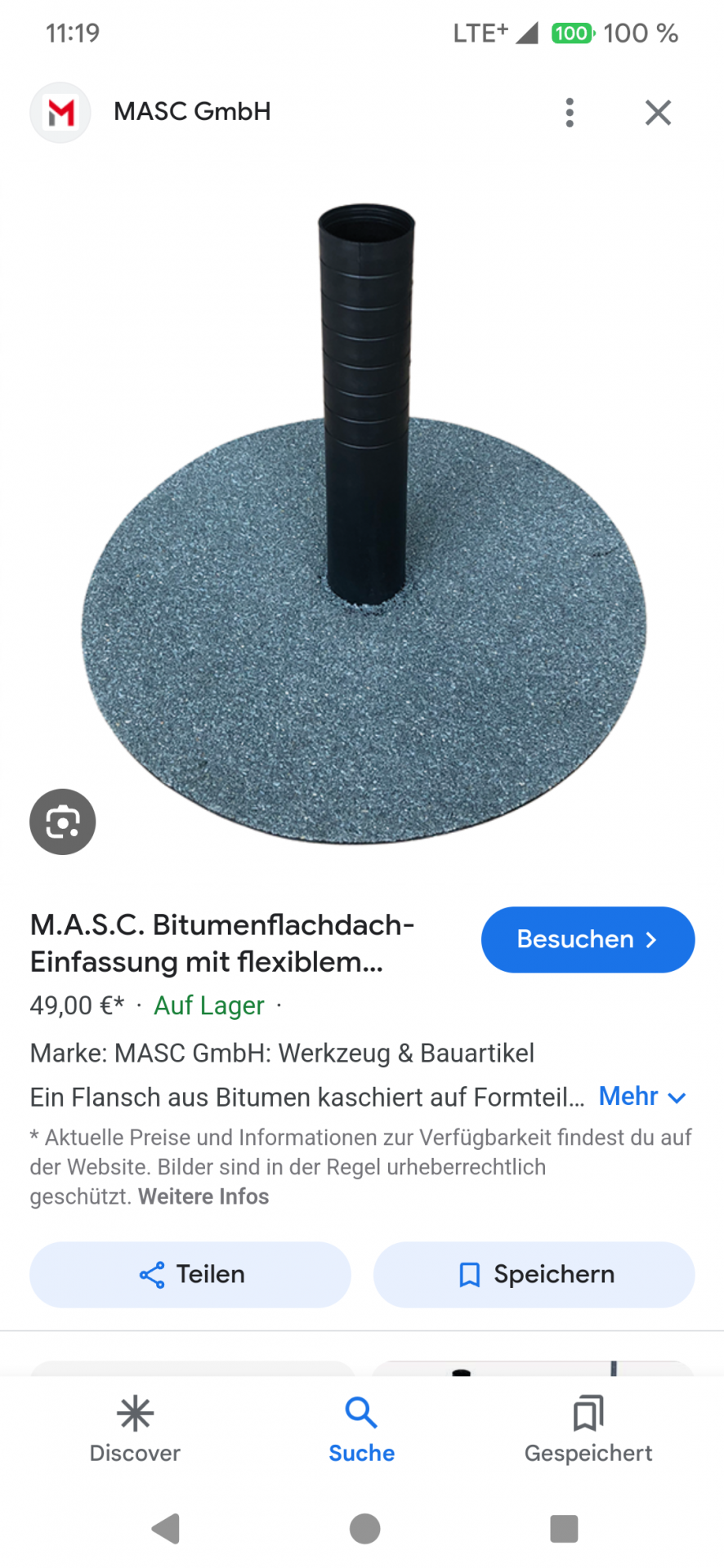724x1568 pixels.
Task: Share this product via Teilen
Action: pyautogui.click(x=190, y=1275)
